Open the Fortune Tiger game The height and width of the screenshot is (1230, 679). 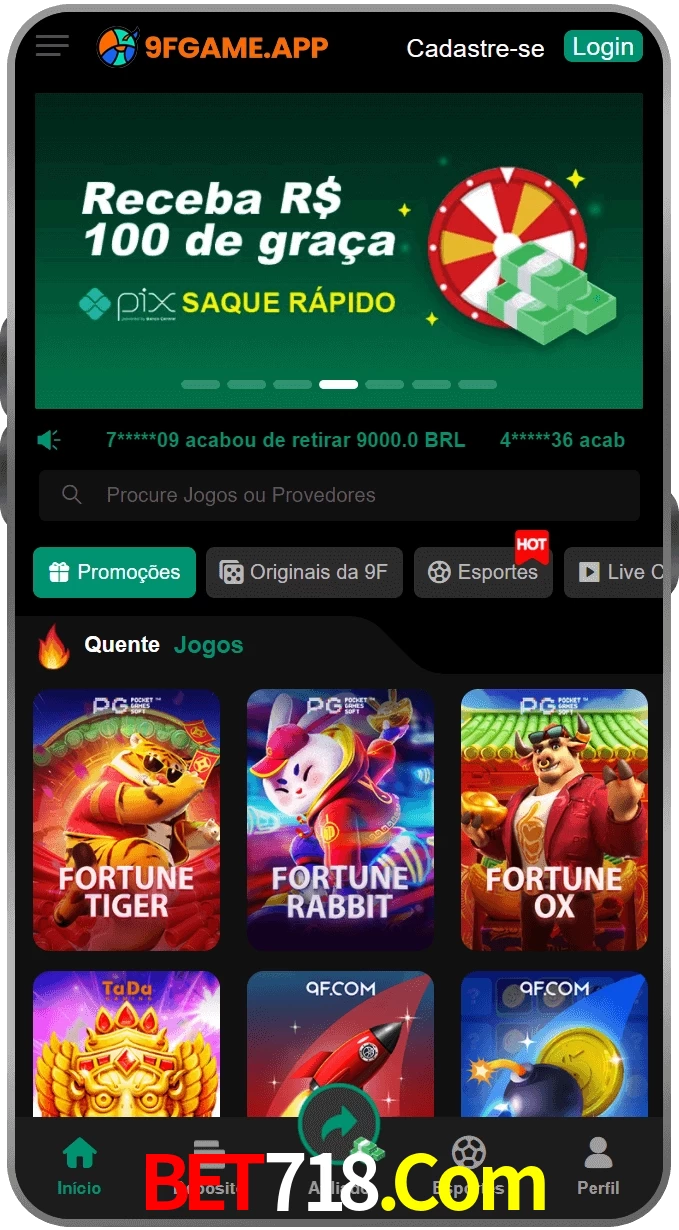coord(126,820)
